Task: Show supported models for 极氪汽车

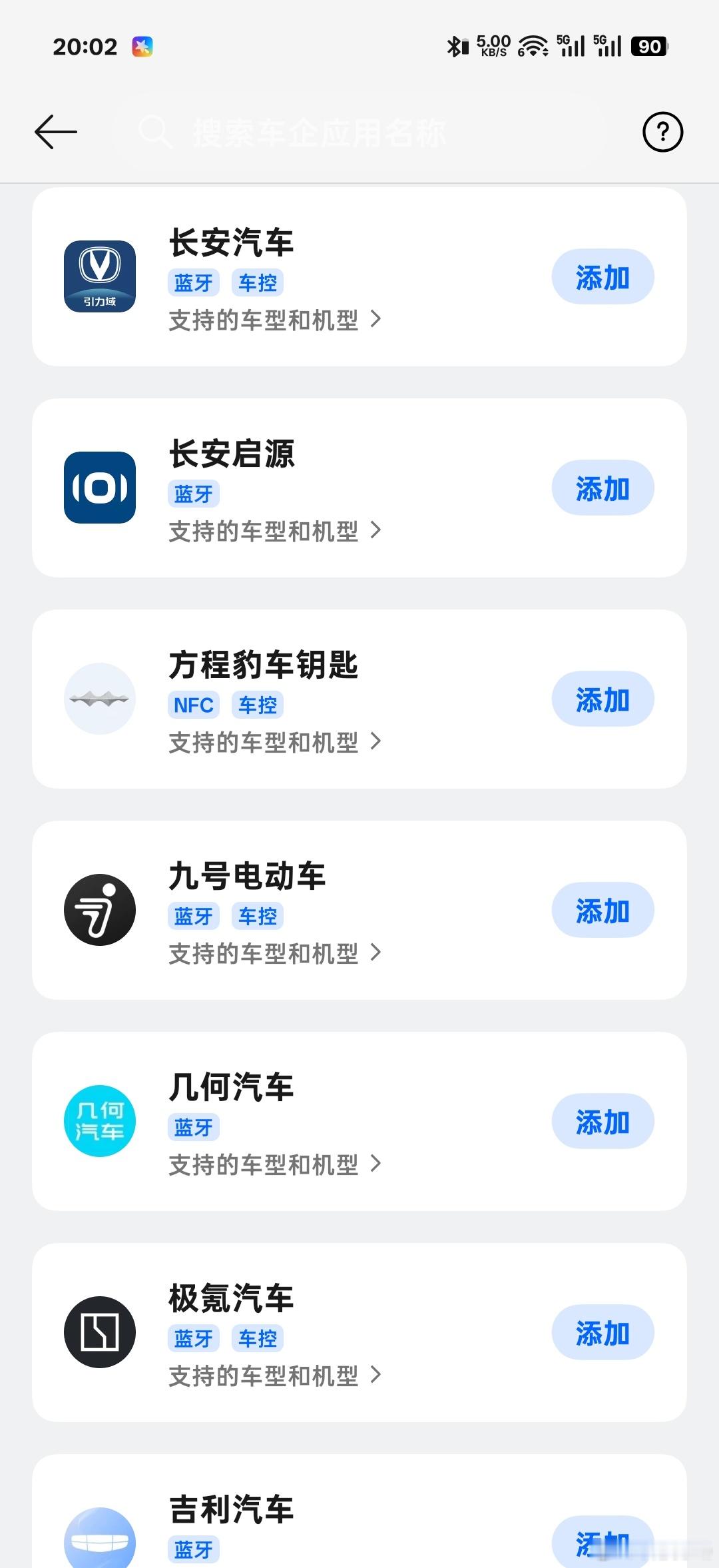Action: [x=274, y=1375]
